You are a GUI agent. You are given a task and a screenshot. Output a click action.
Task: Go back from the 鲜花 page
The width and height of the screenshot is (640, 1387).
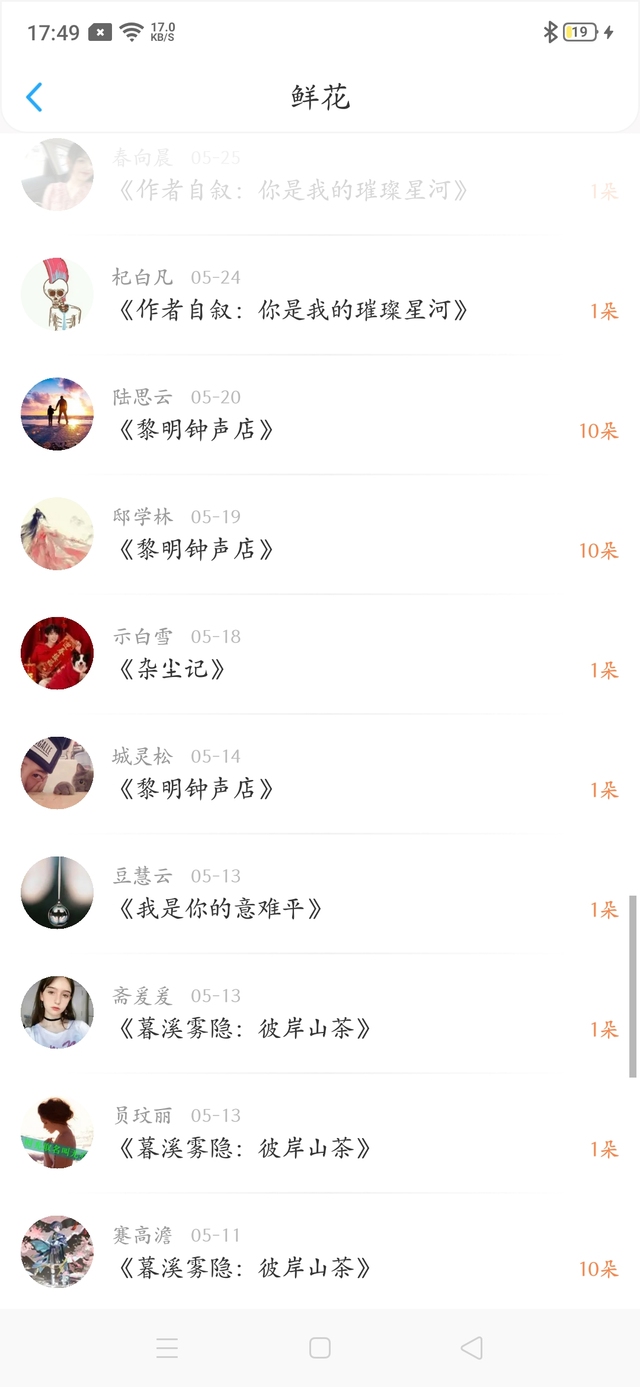point(34,97)
